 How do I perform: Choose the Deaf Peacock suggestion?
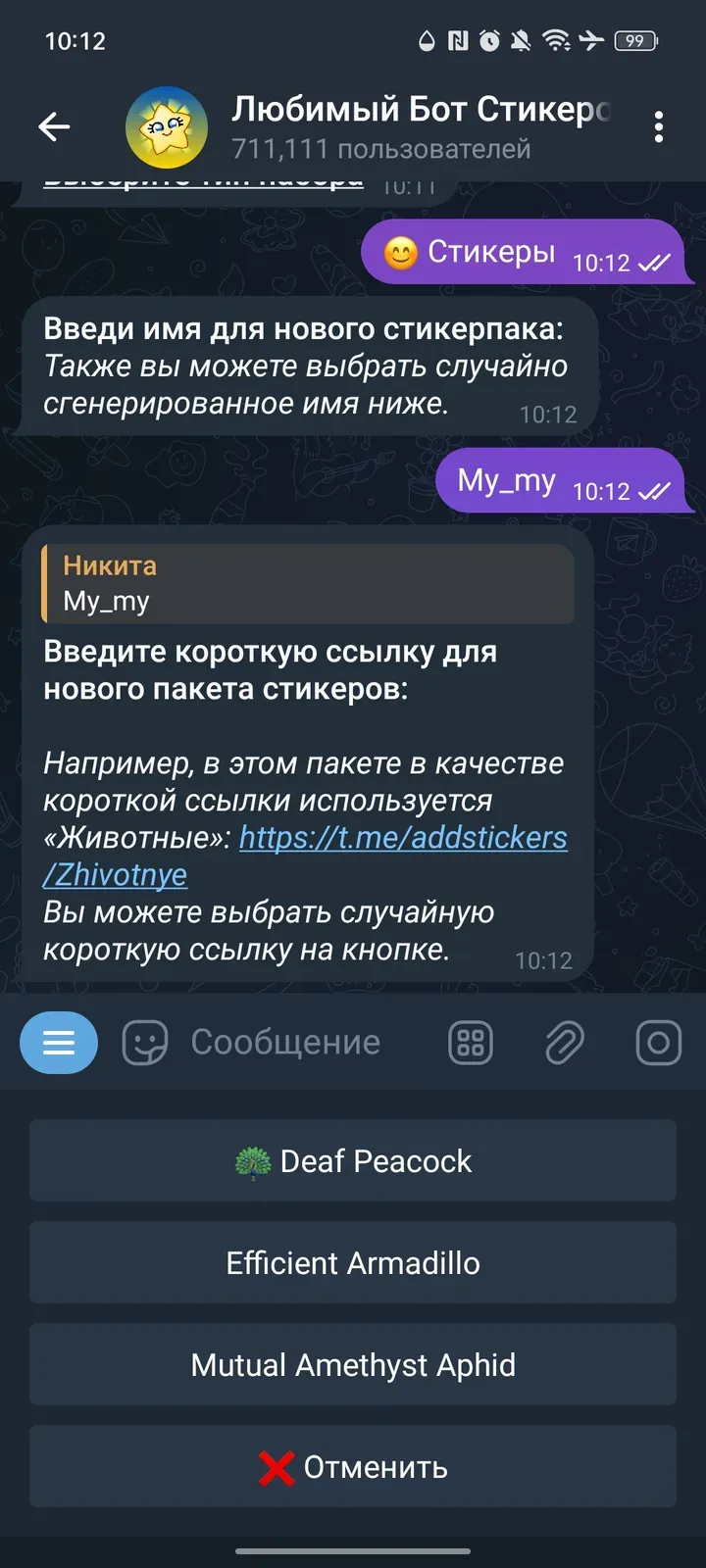pos(353,1161)
